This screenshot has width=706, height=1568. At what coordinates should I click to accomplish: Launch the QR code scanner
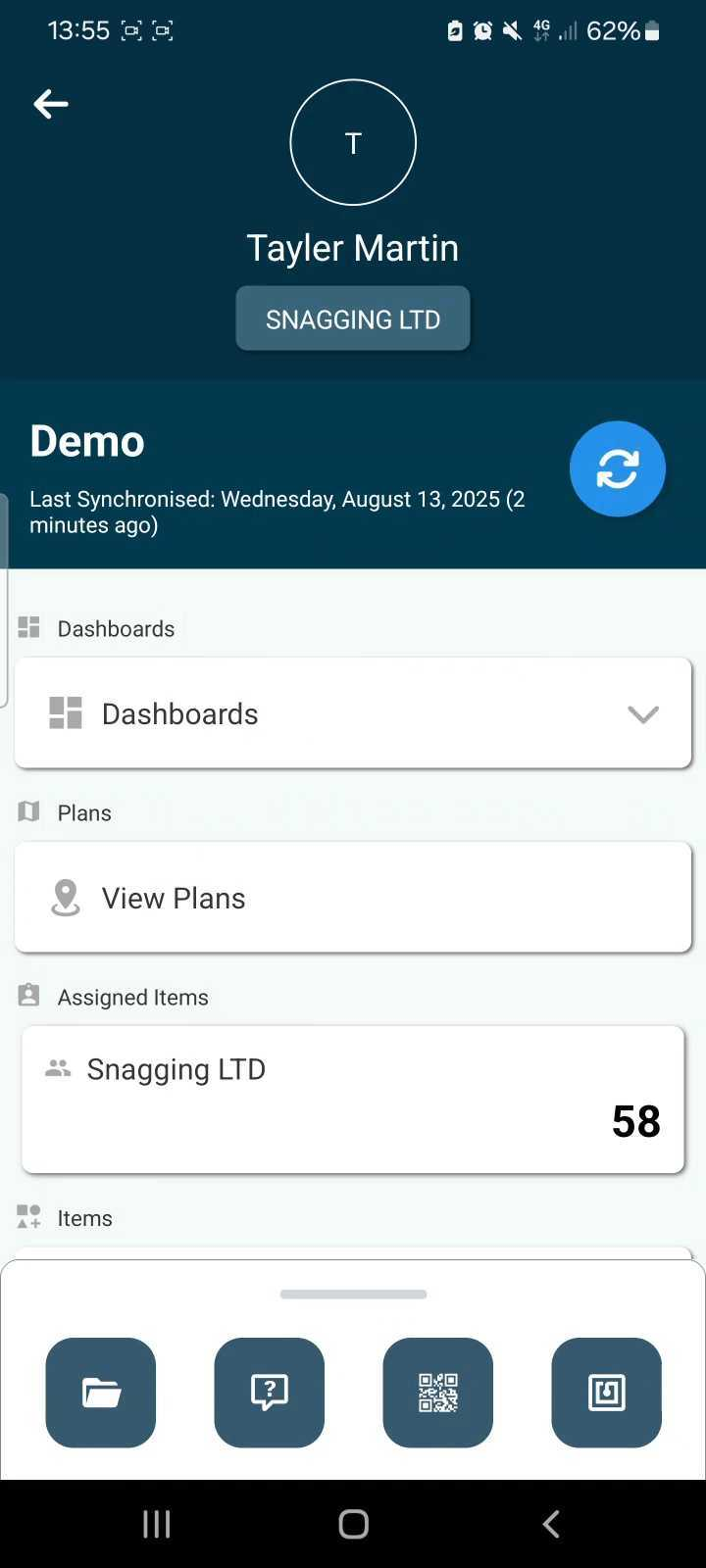pos(437,1392)
